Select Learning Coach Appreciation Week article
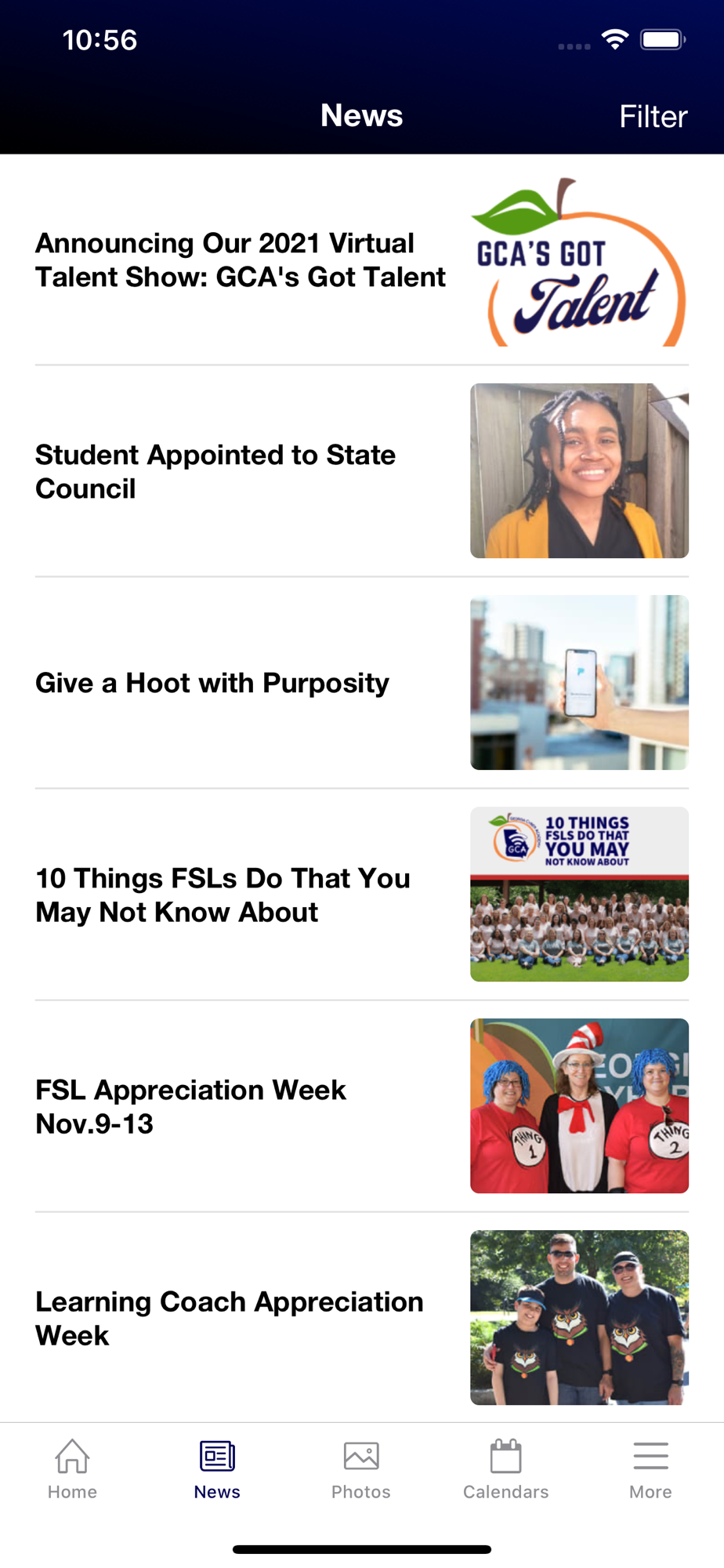Image resolution: width=724 pixels, height=1568 pixels. pos(229,1318)
